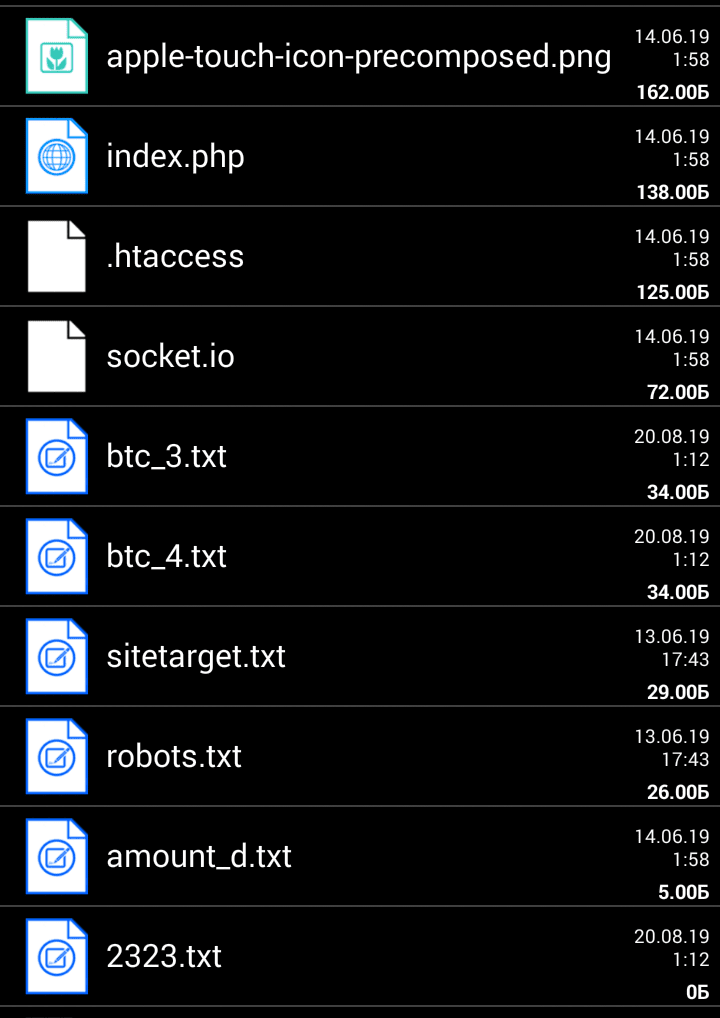
Task: Open amount_d.txt file
Action: [x=199, y=857]
